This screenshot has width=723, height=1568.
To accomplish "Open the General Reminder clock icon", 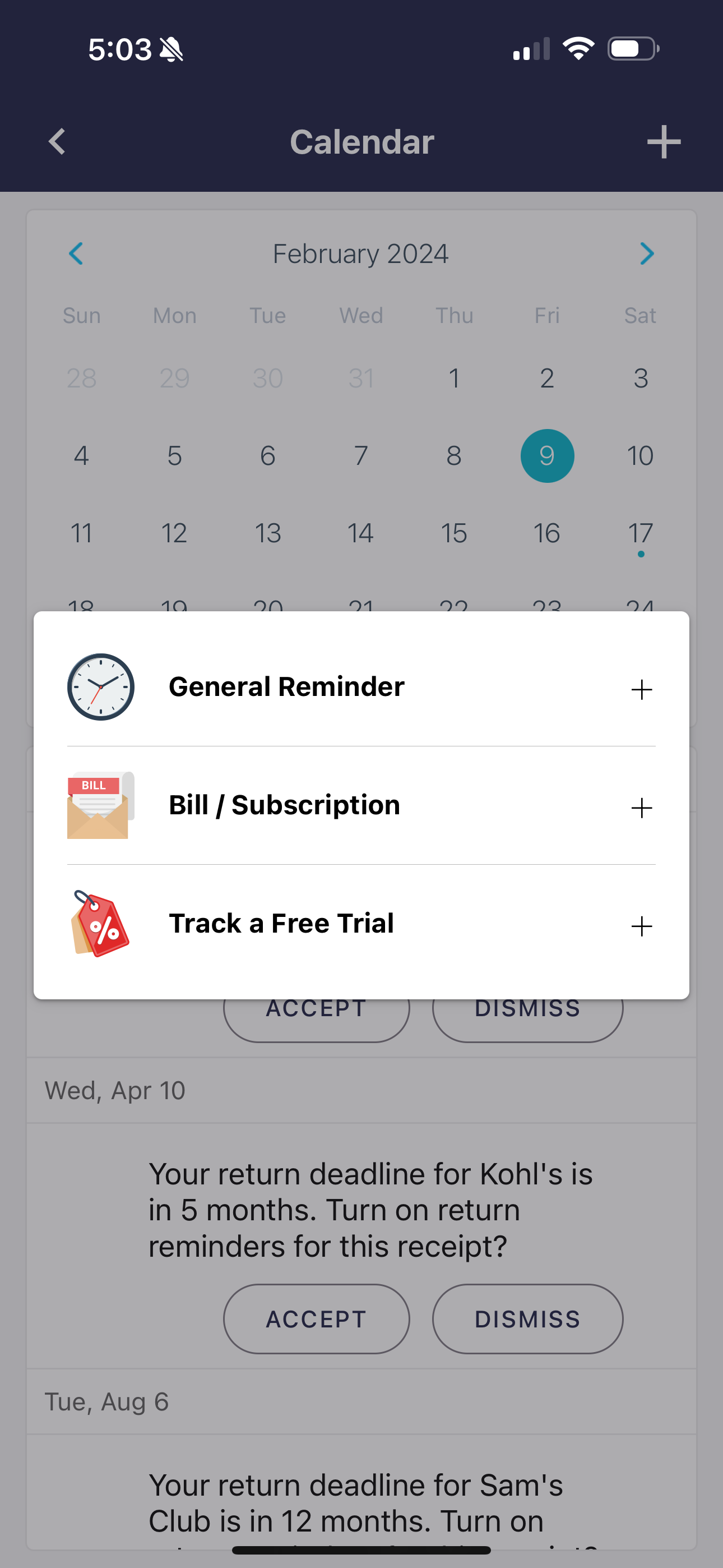I will point(100,687).
